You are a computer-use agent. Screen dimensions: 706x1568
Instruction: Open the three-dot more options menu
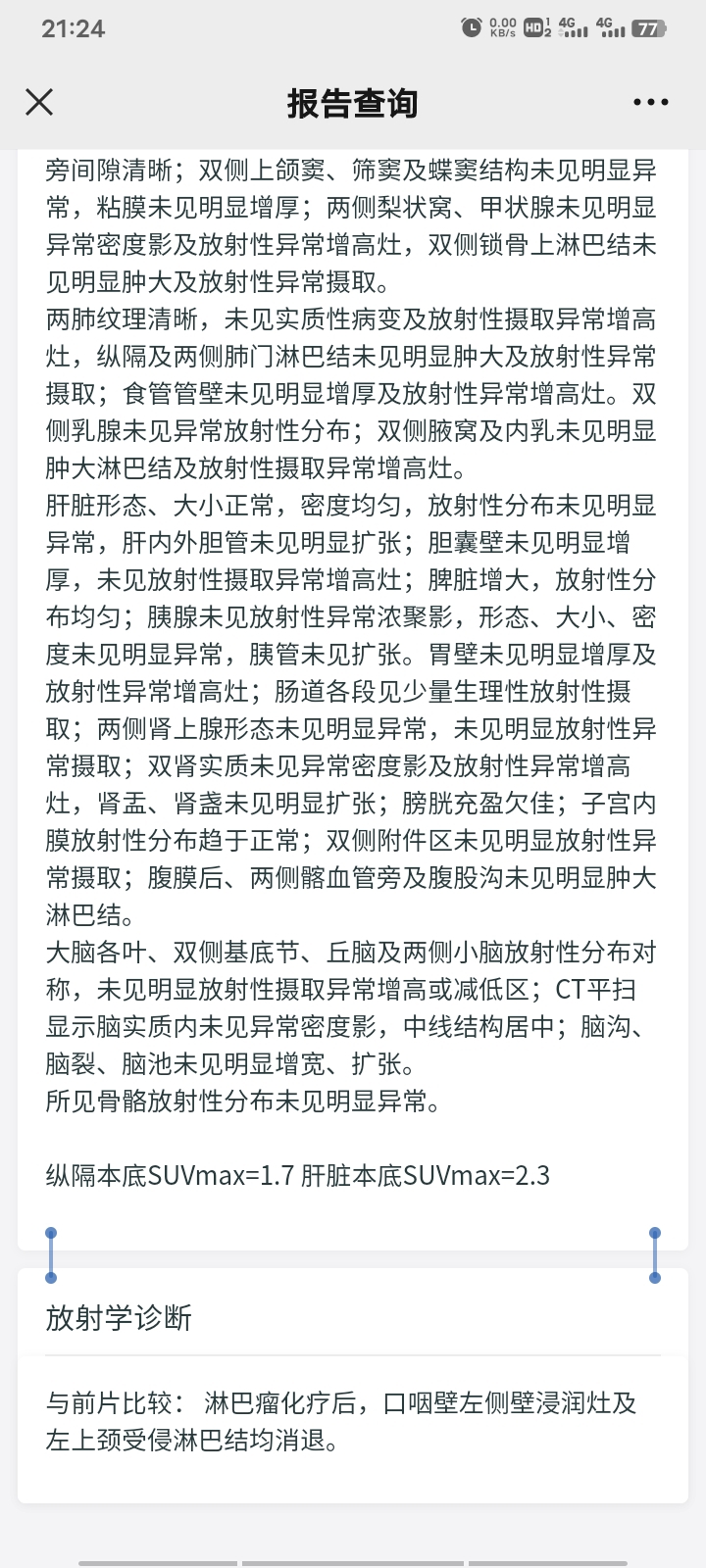click(651, 102)
